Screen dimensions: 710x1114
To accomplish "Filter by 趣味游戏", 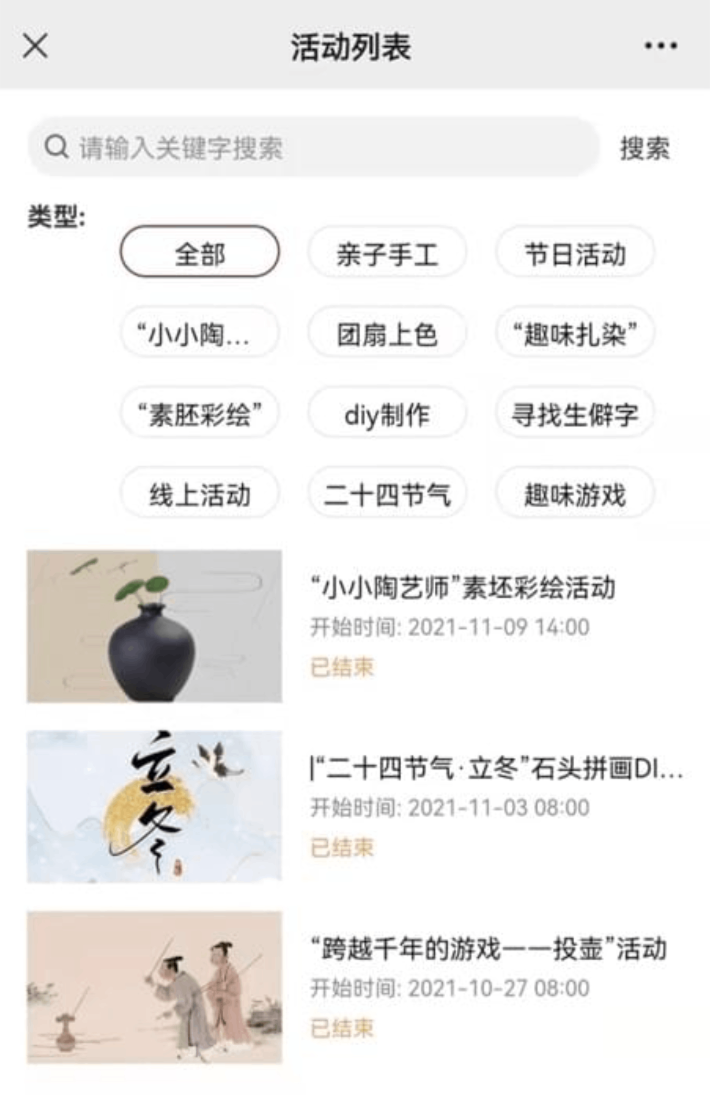I will pos(575,494).
